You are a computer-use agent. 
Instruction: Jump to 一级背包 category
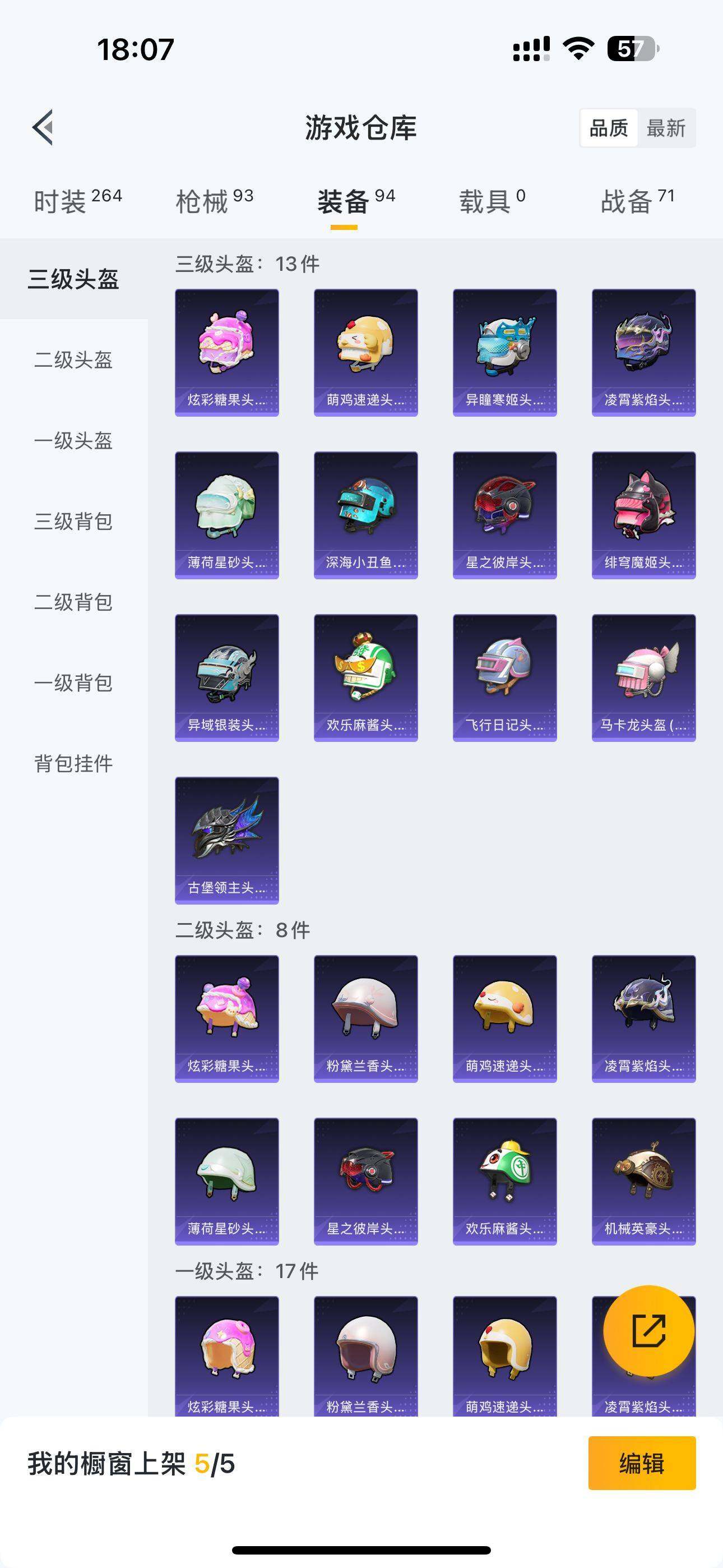click(x=73, y=683)
